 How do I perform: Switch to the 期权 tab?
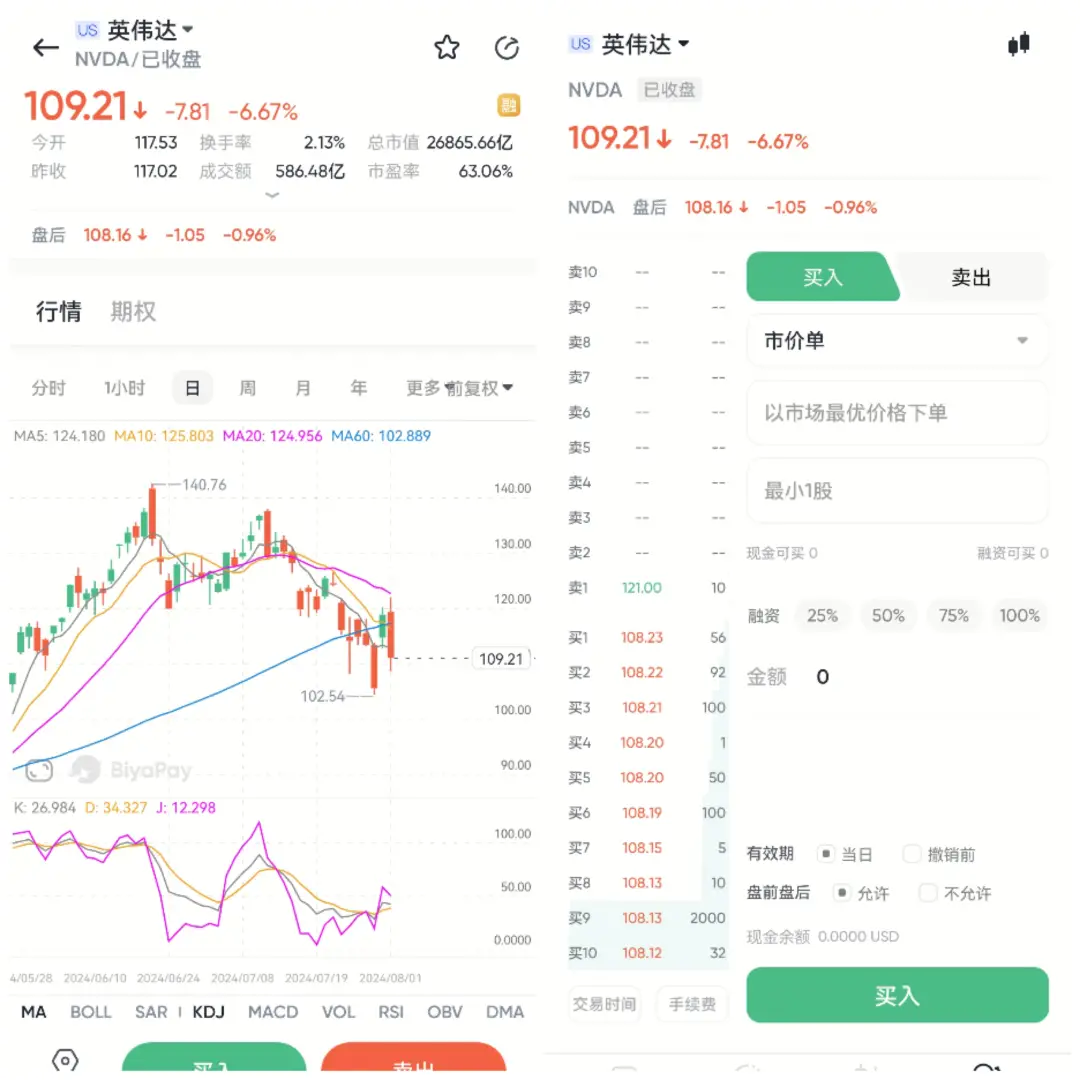point(133,312)
